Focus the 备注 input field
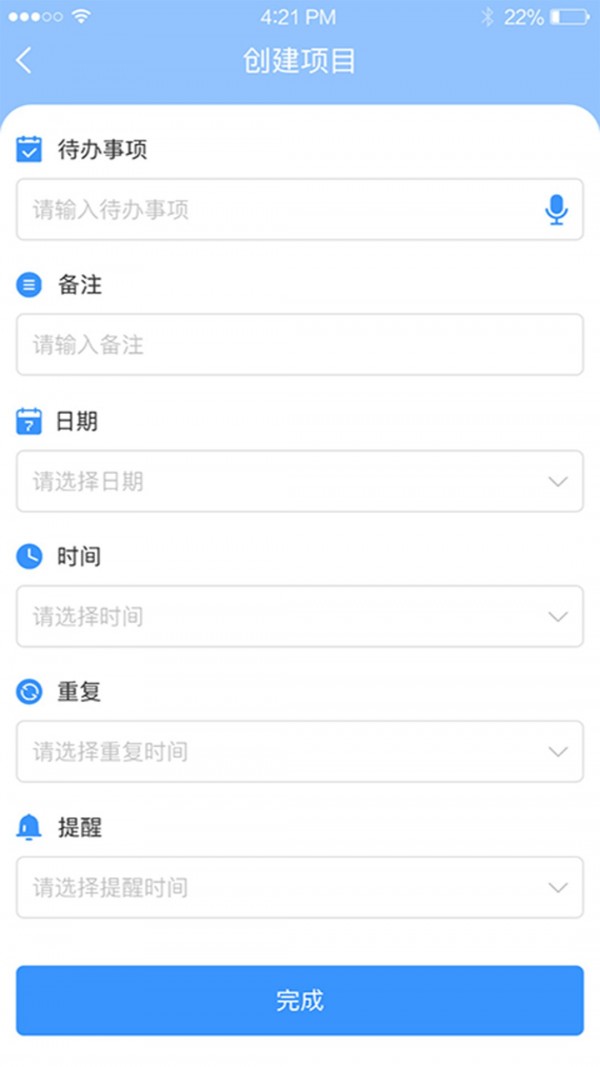 tap(299, 345)
